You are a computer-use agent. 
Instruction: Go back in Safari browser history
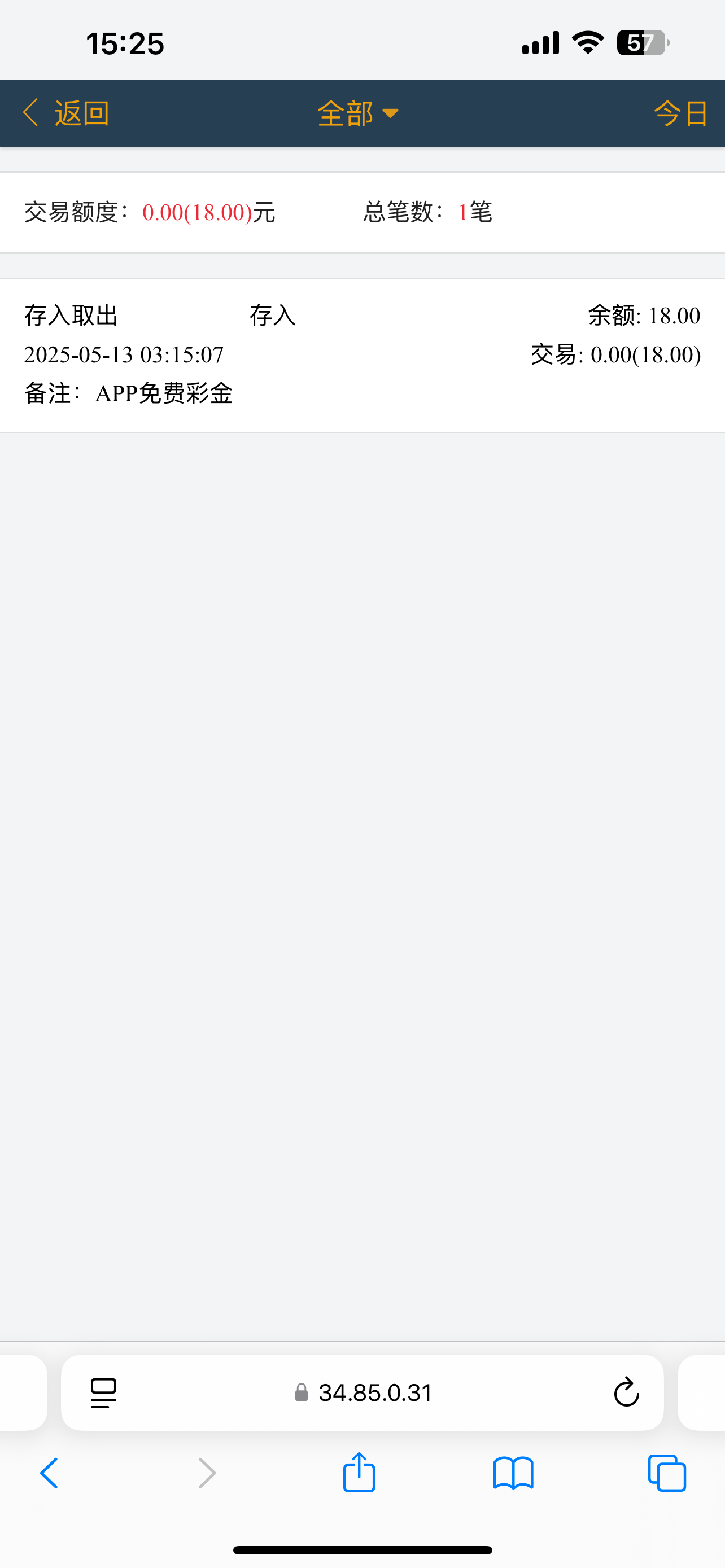coord(49,1474)
